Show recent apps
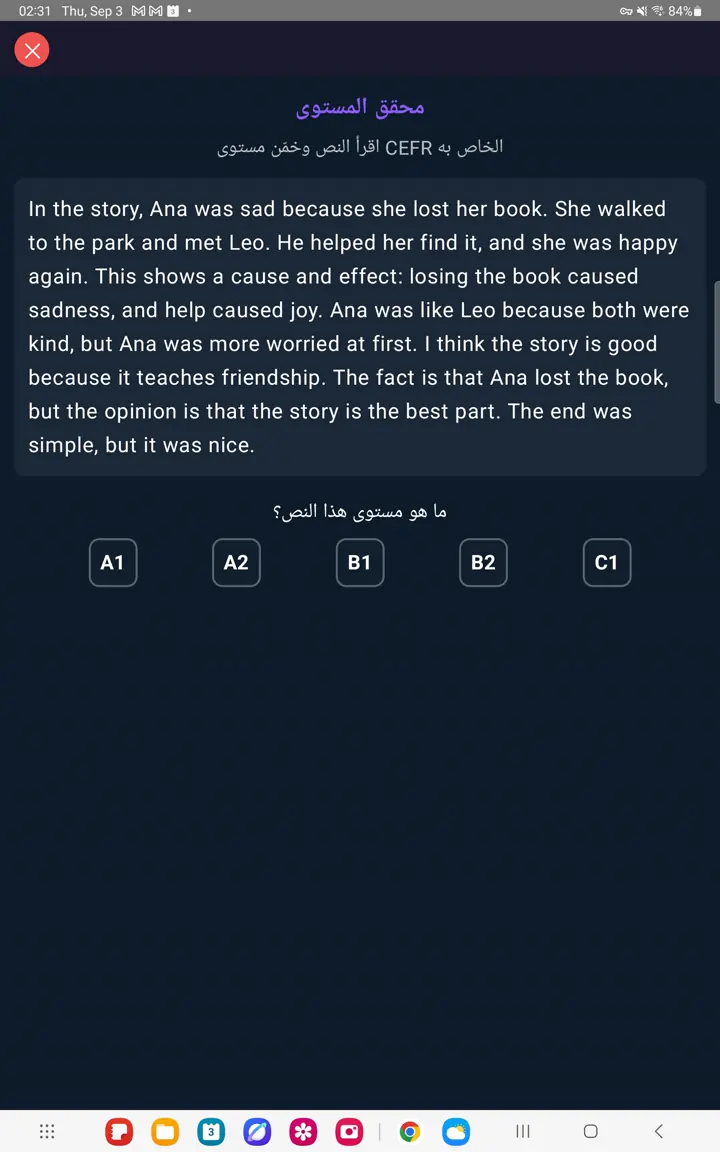Viewport: 720px width, 1152px height. tap(522, 1131)
